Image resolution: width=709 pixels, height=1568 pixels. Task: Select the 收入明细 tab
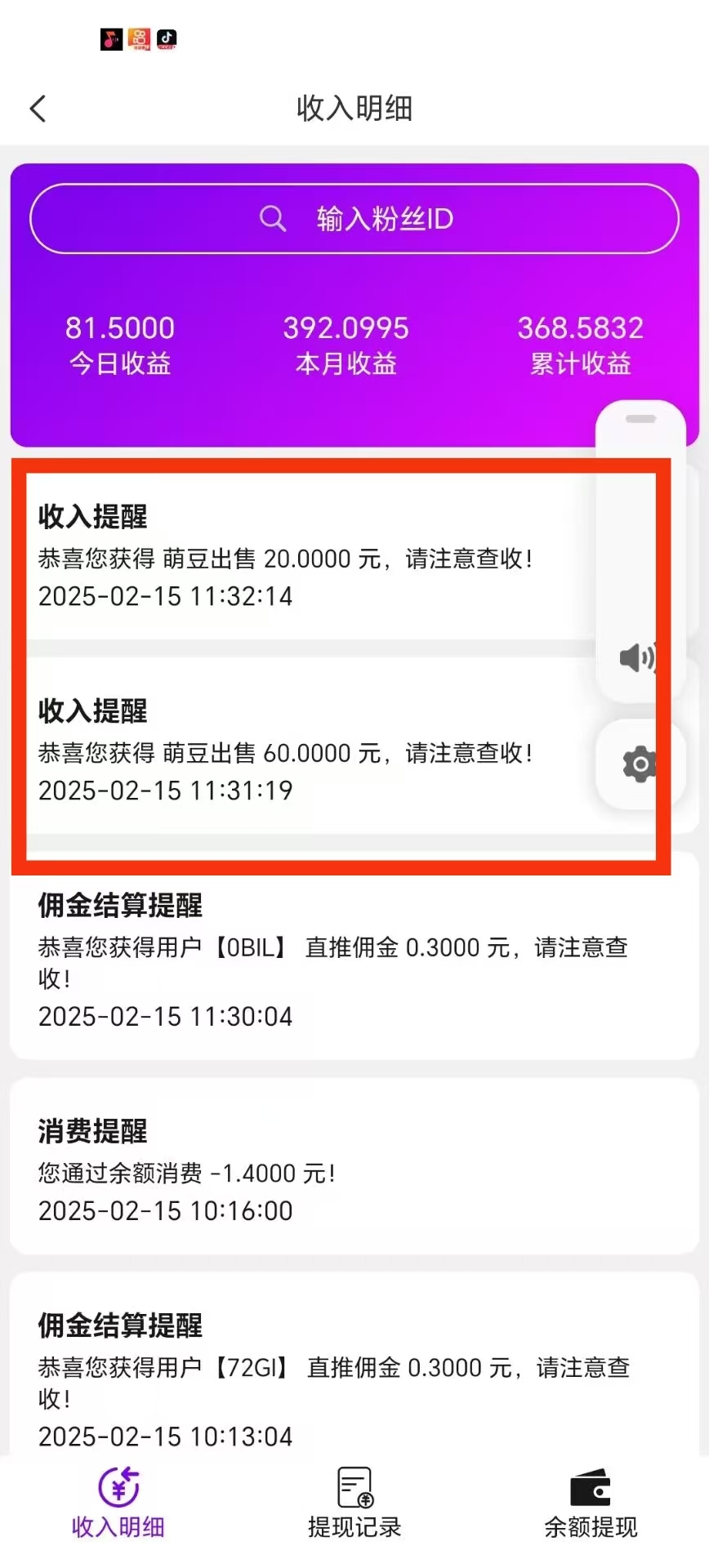118,1504
